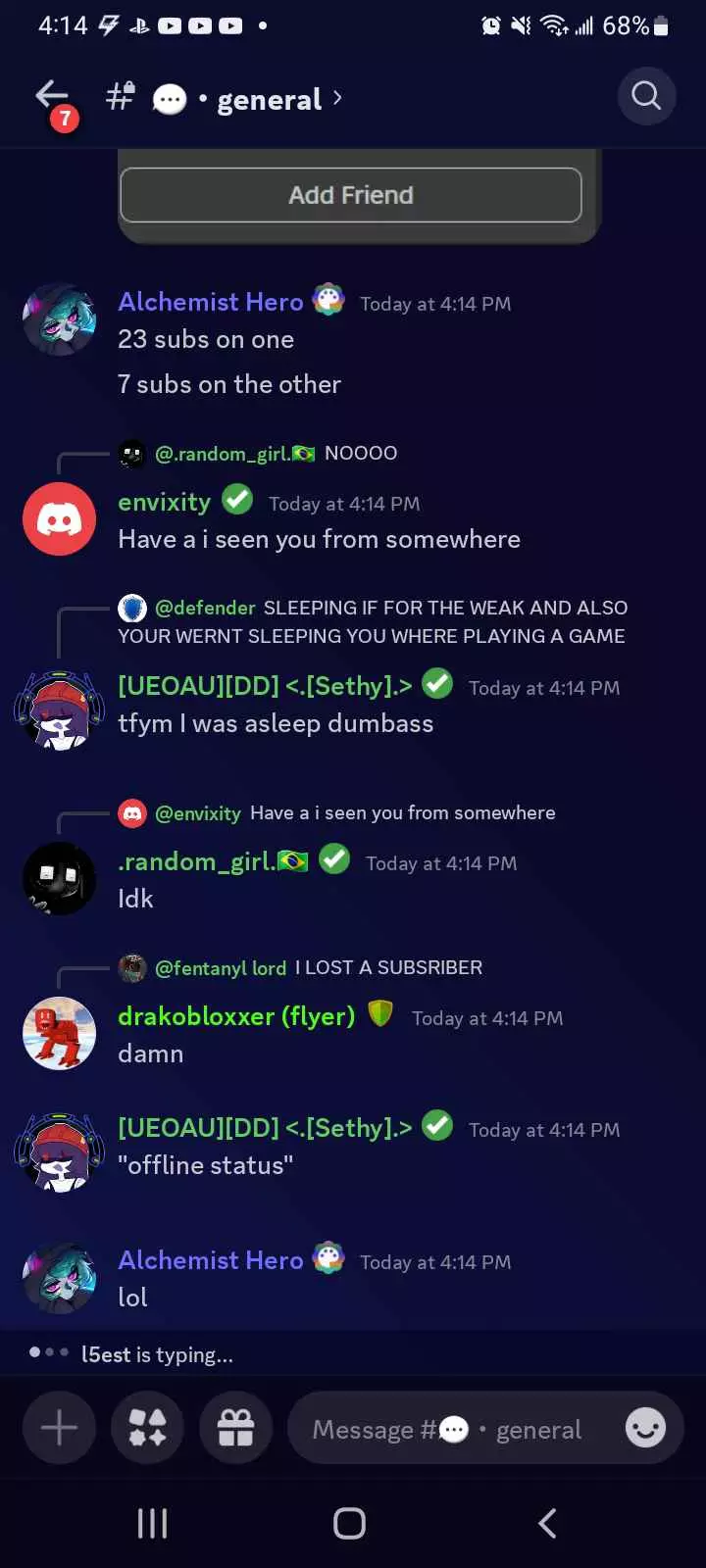Open the system recent apps
The height and width of the screenshot is (1568, 706).
point(152,1524)
